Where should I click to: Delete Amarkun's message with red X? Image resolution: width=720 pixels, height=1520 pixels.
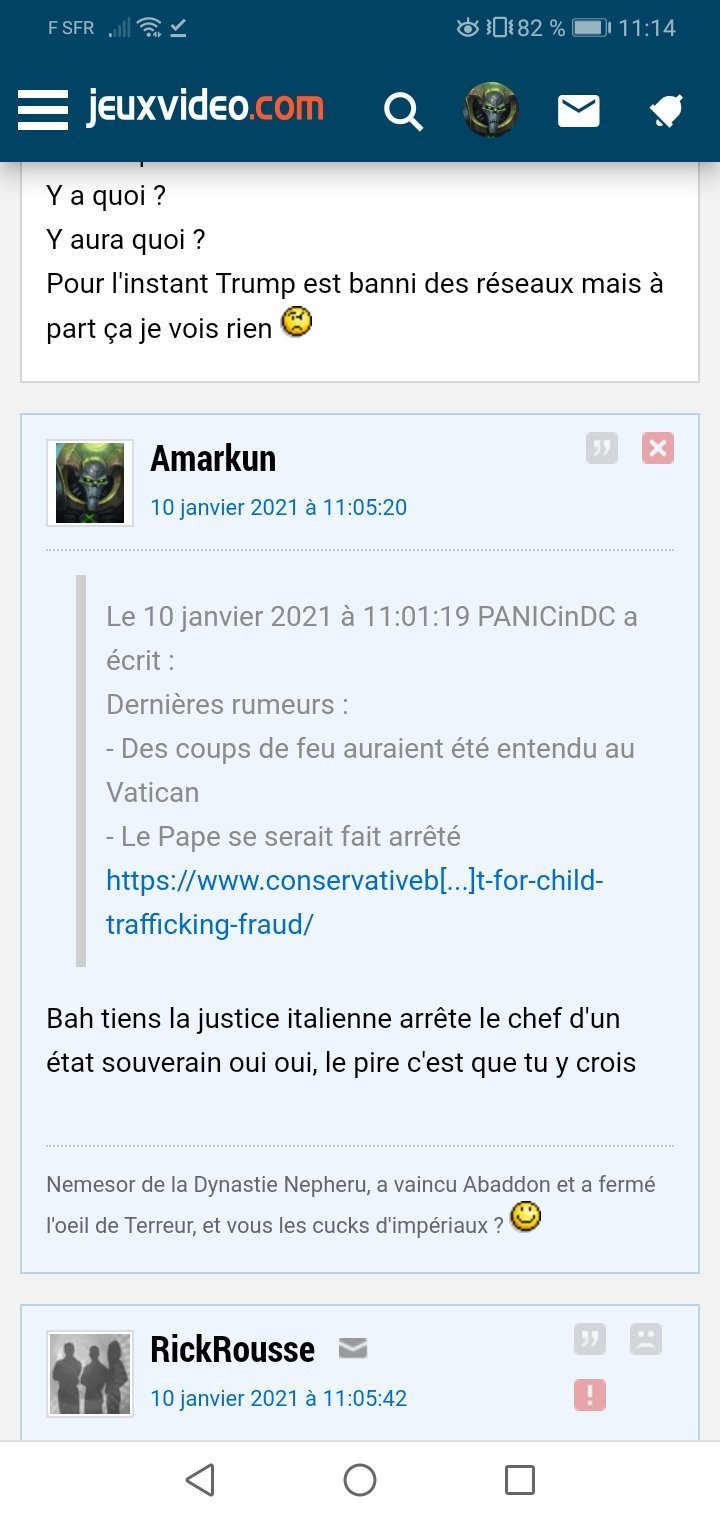658,449
